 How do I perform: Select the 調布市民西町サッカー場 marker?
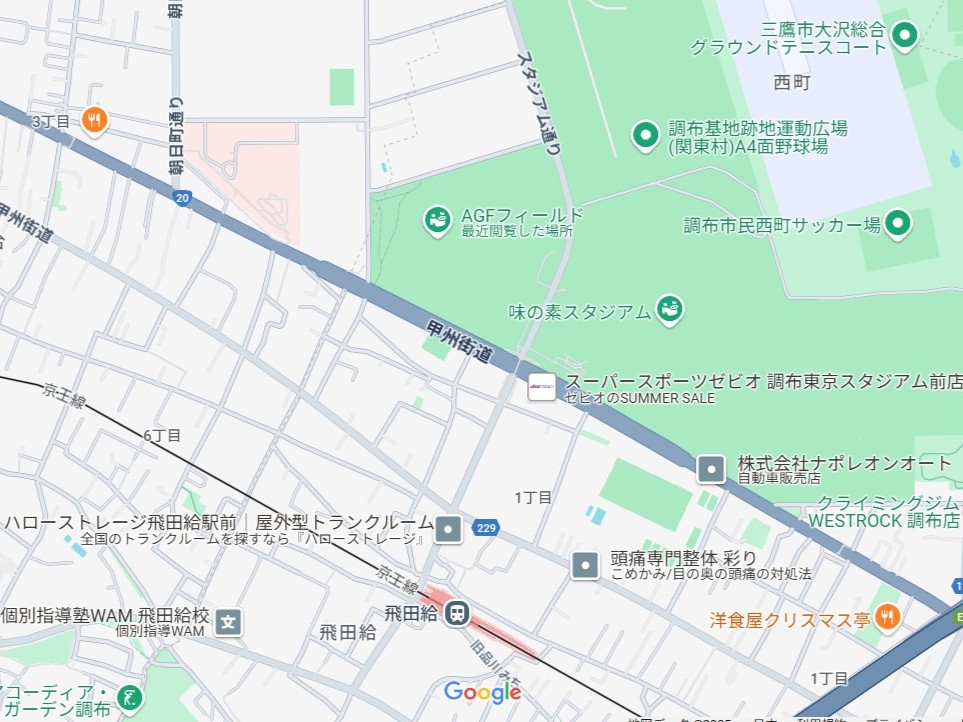[x=899, y=224]
